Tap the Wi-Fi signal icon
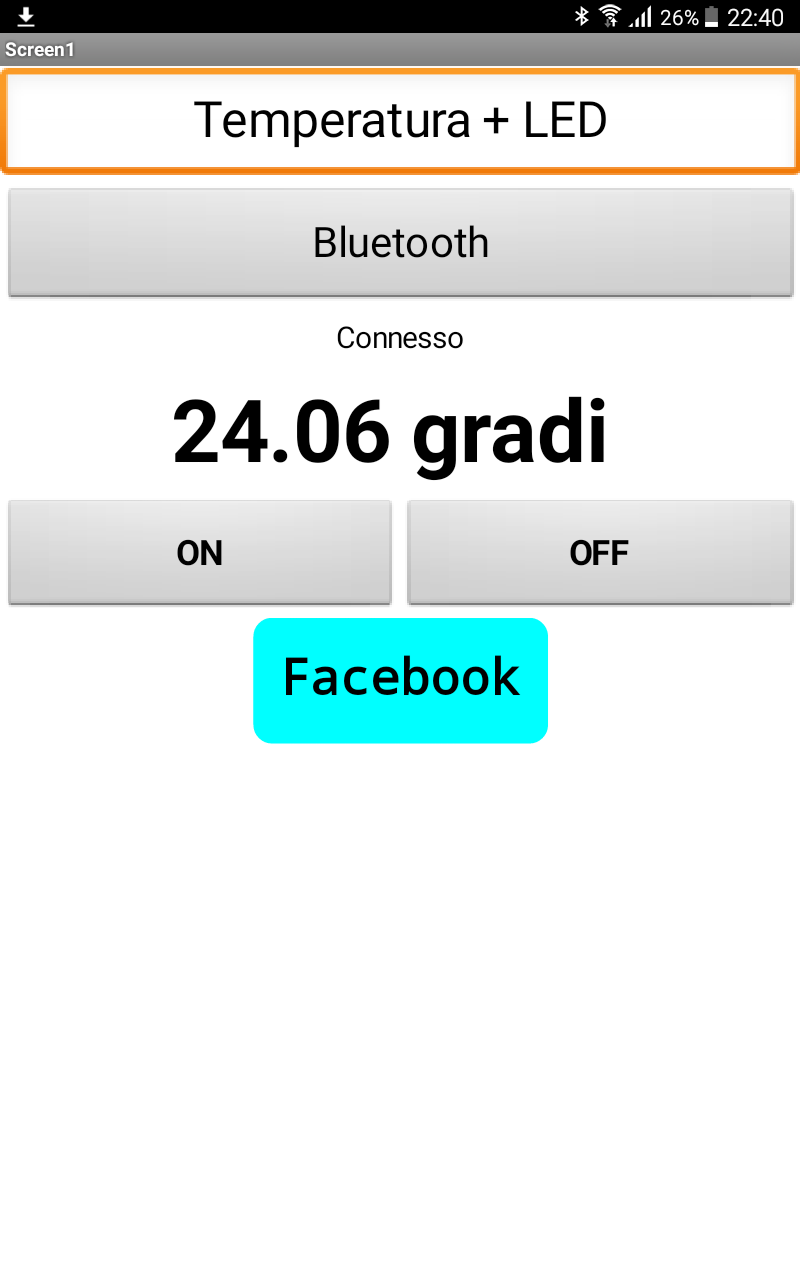The image size is (800, 1280). pos(610,16)
